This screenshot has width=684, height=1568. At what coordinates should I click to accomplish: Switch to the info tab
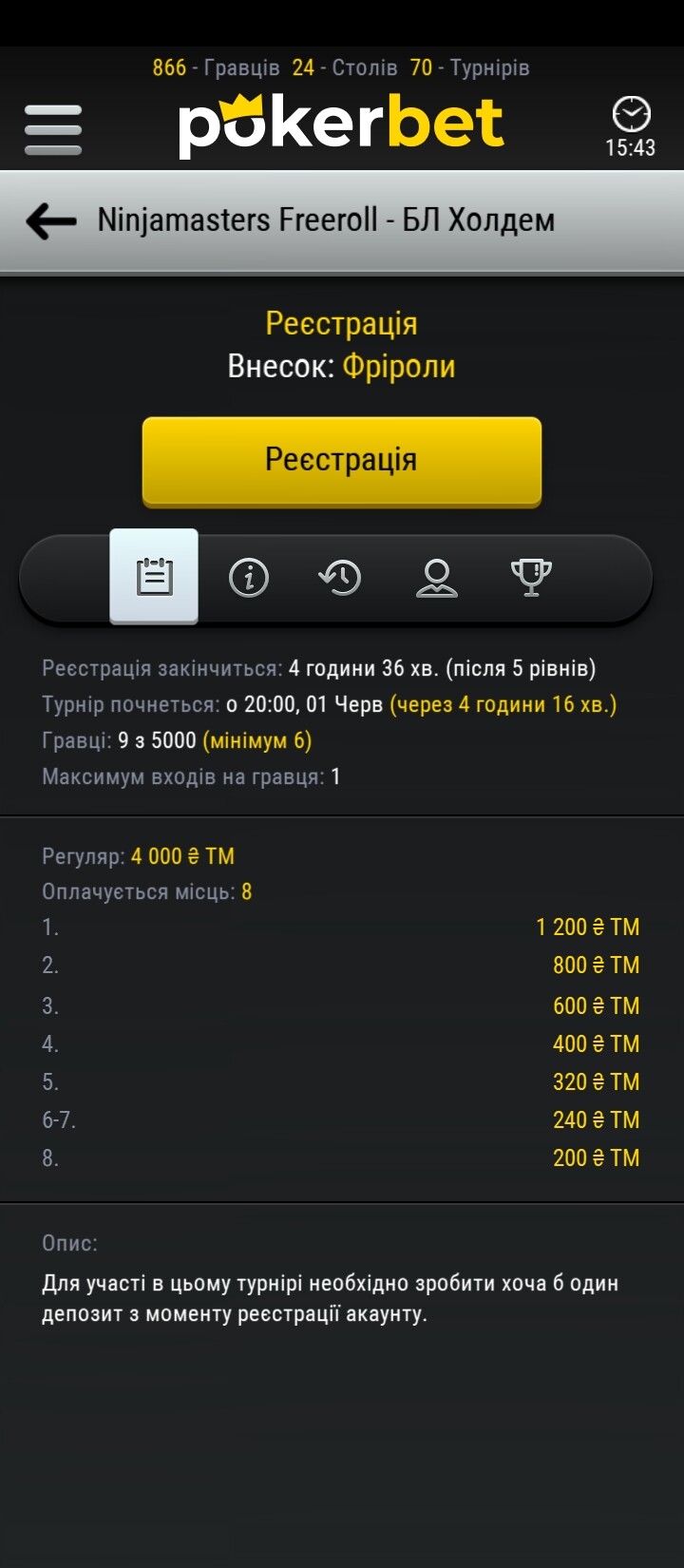[x=249, y=577]
